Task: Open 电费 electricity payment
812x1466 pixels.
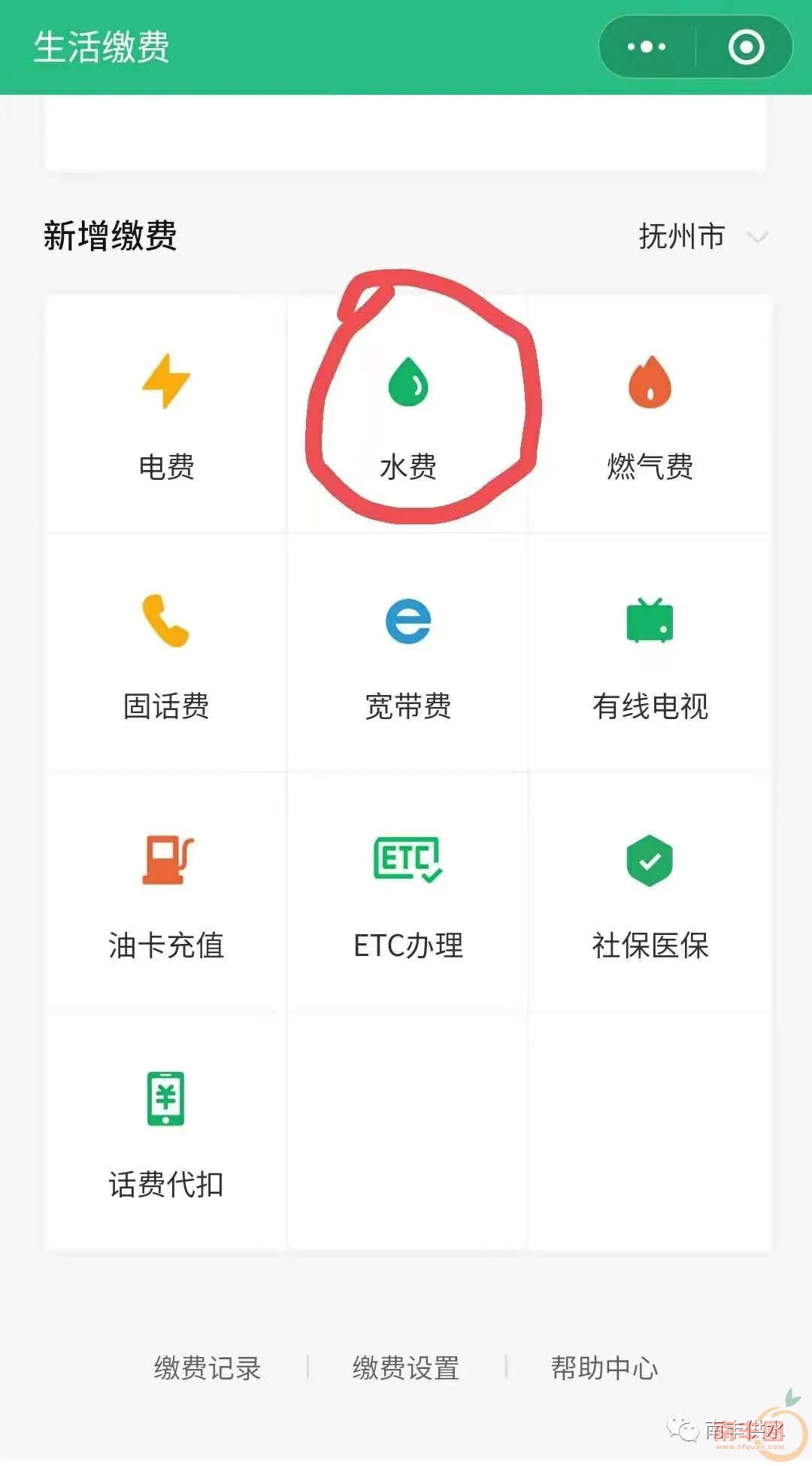Action: coord(166,414)
